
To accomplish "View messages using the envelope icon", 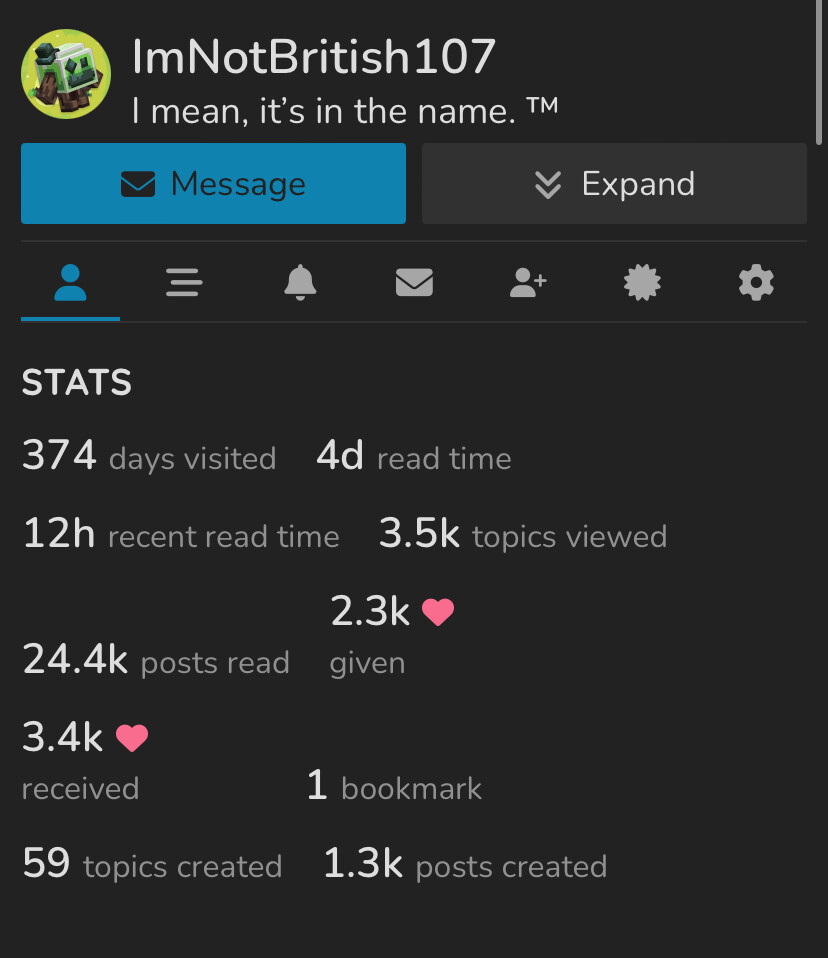I will tap(415, 283).
